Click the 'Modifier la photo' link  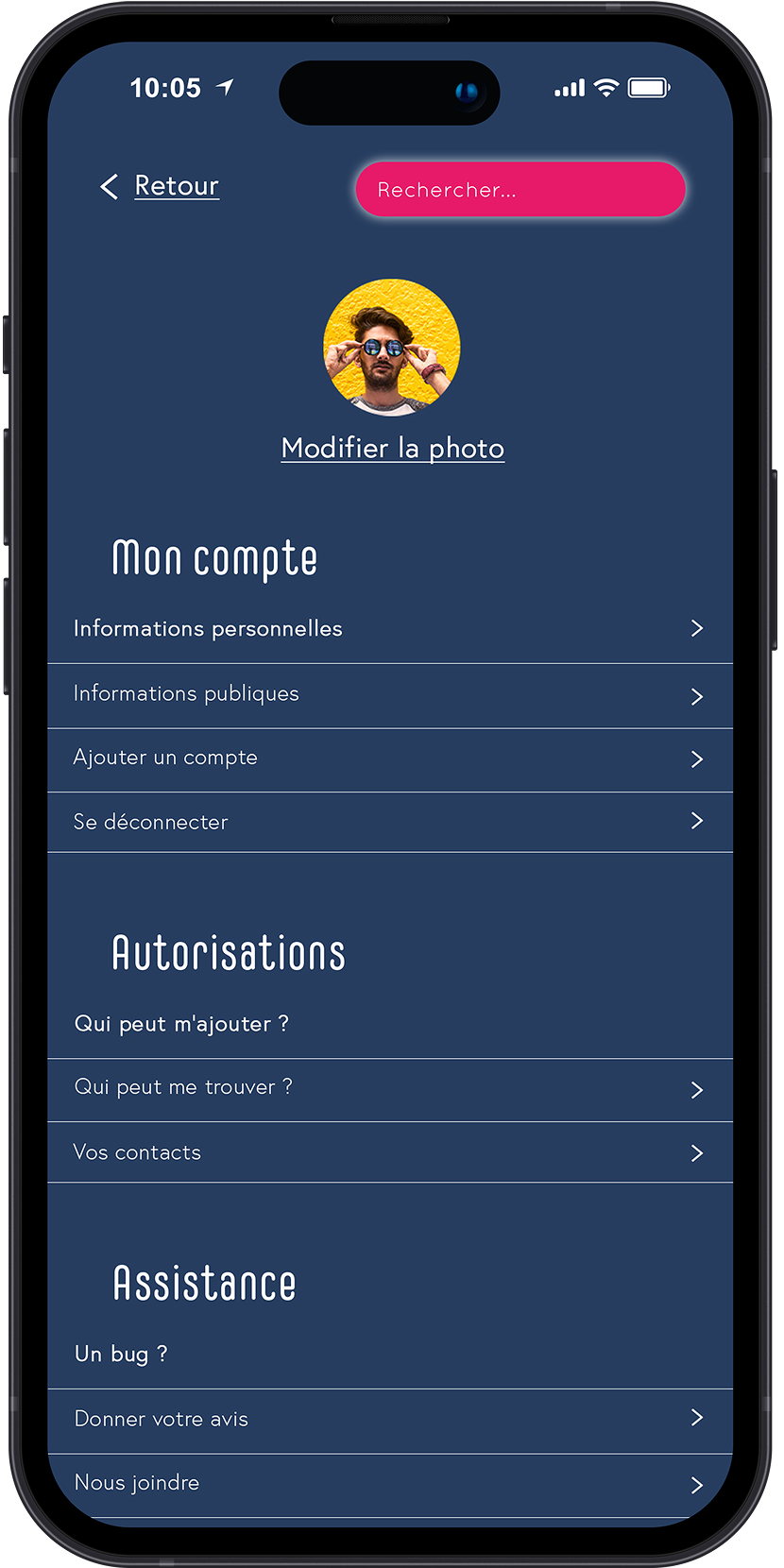point(392,448)
